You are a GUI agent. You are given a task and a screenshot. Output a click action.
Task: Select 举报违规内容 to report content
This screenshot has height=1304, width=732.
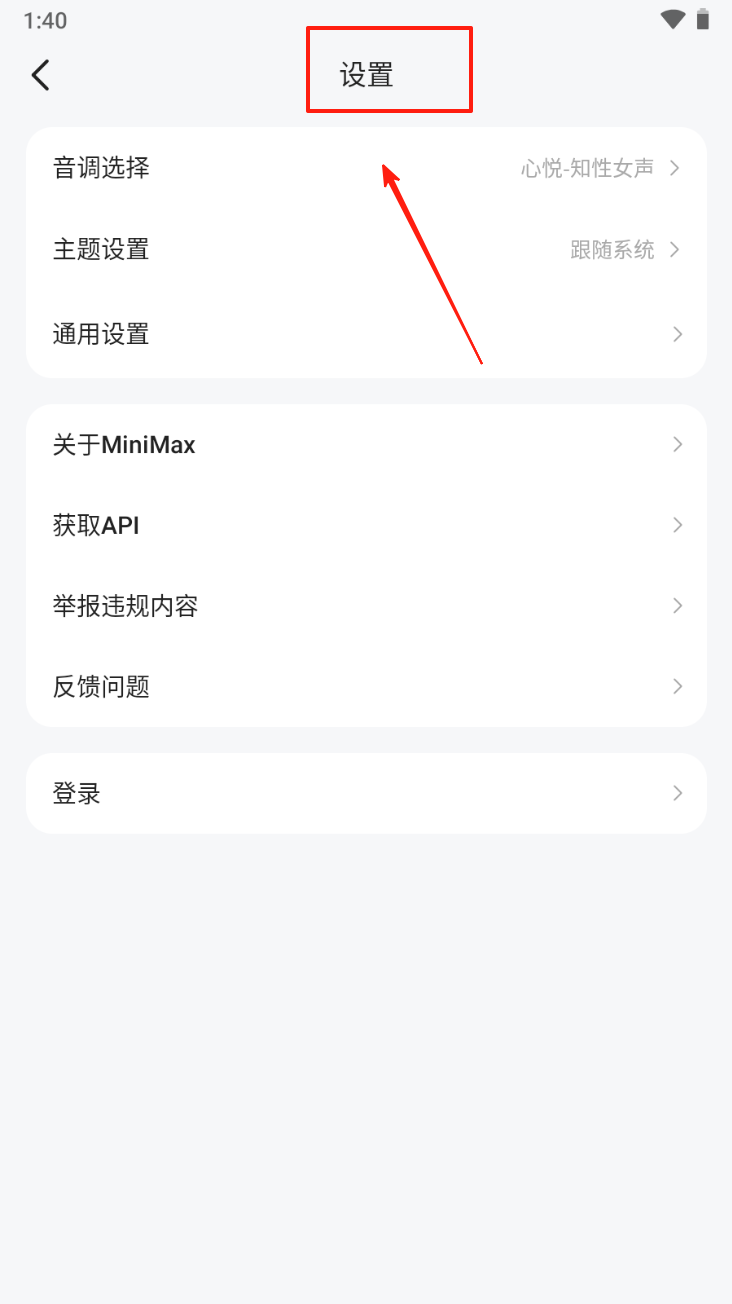366,606
